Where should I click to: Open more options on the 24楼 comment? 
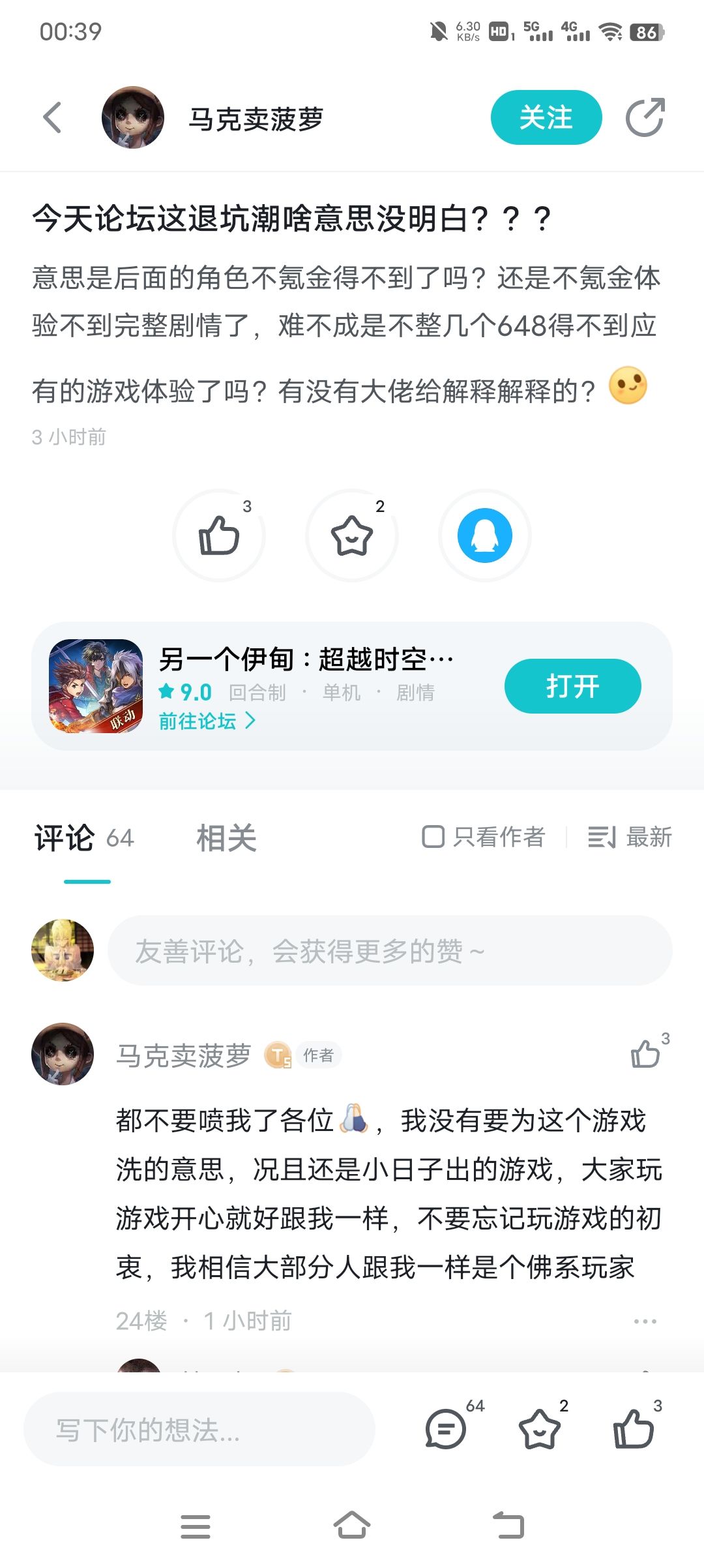click(x=645, y=1321)
